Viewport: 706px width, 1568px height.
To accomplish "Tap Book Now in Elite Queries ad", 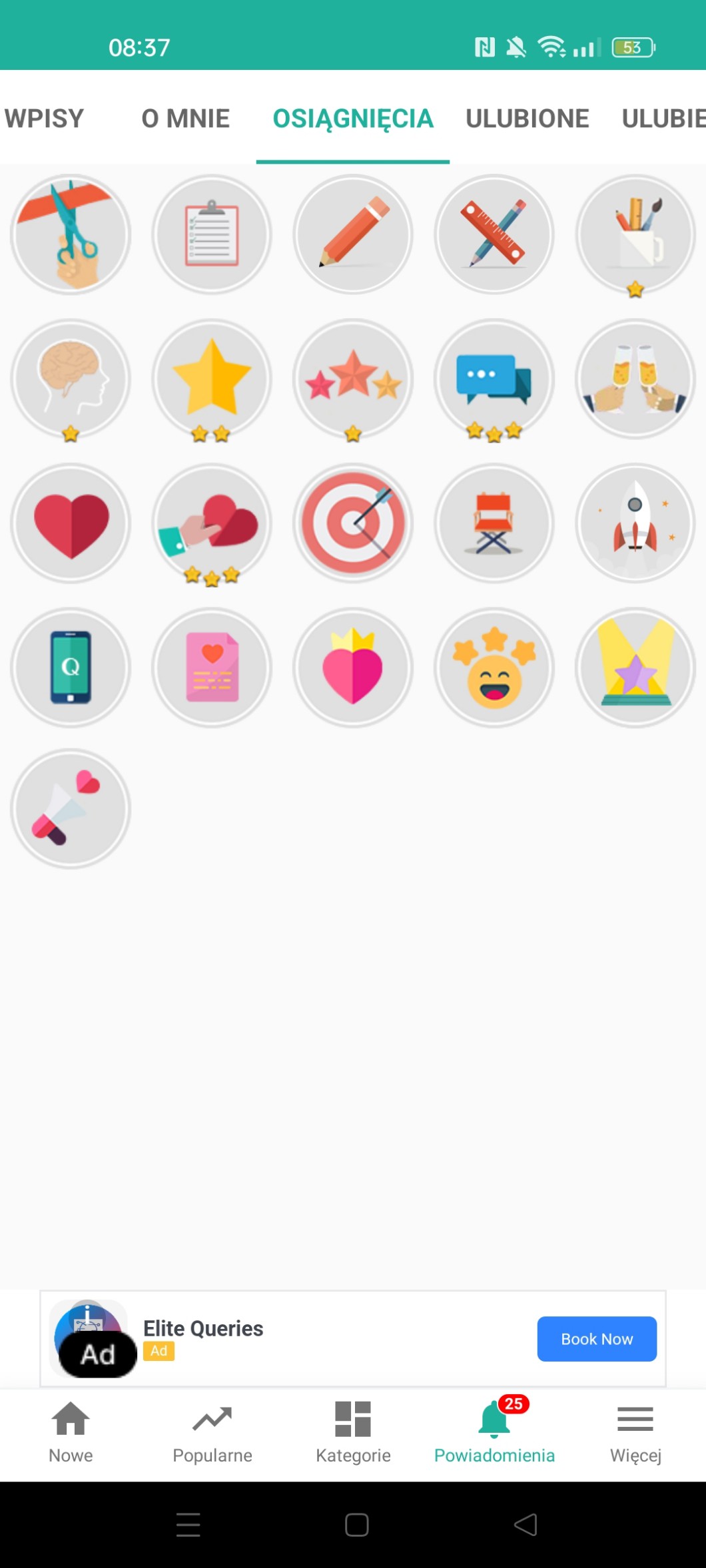I will point(597,1339).
